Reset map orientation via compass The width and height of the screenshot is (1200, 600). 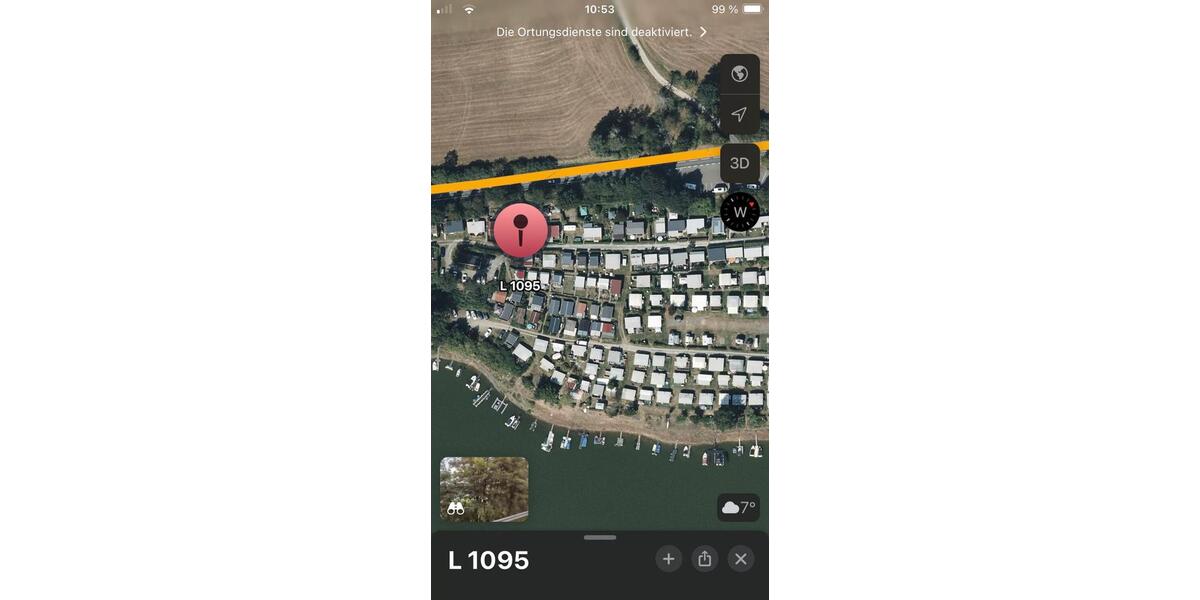pos(740,212)
